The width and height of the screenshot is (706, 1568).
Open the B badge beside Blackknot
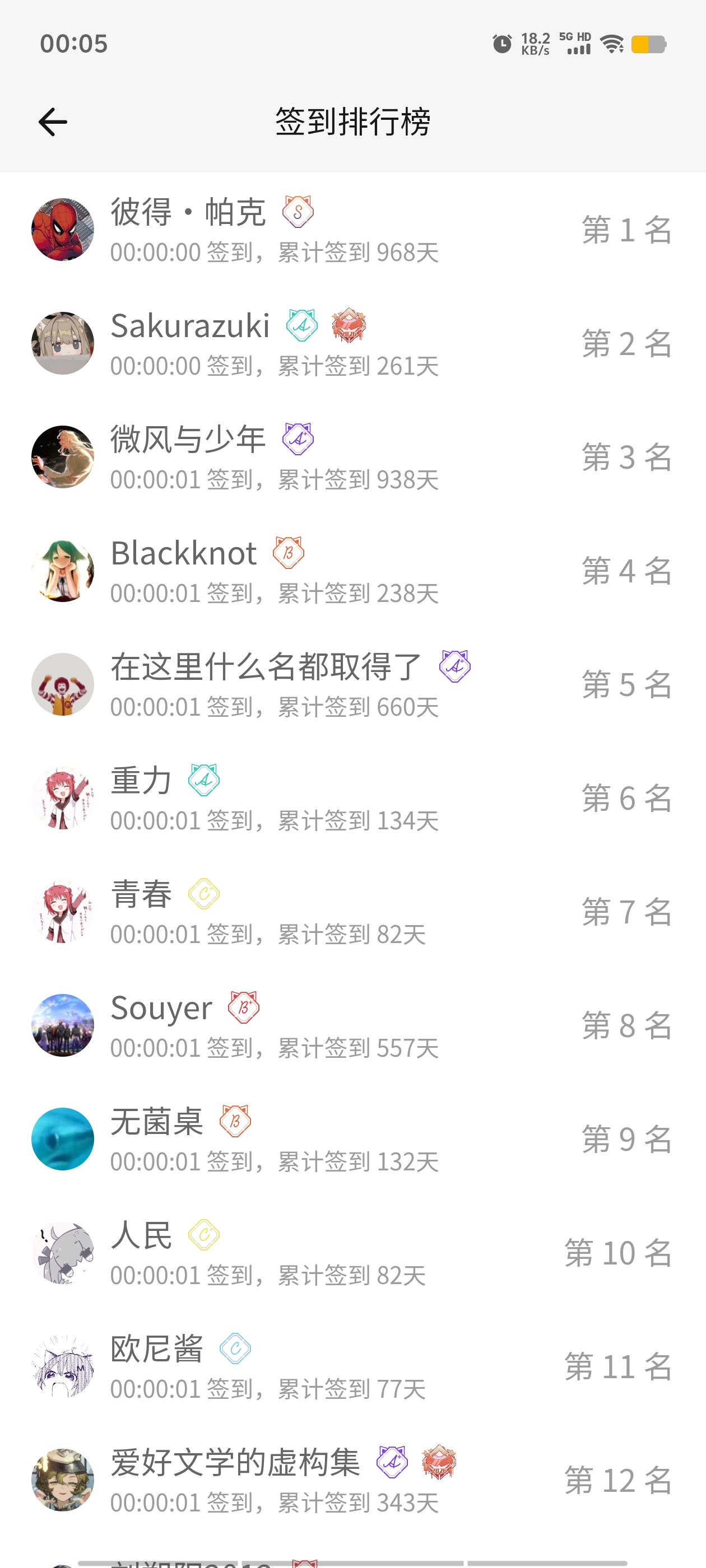point(287,552)
